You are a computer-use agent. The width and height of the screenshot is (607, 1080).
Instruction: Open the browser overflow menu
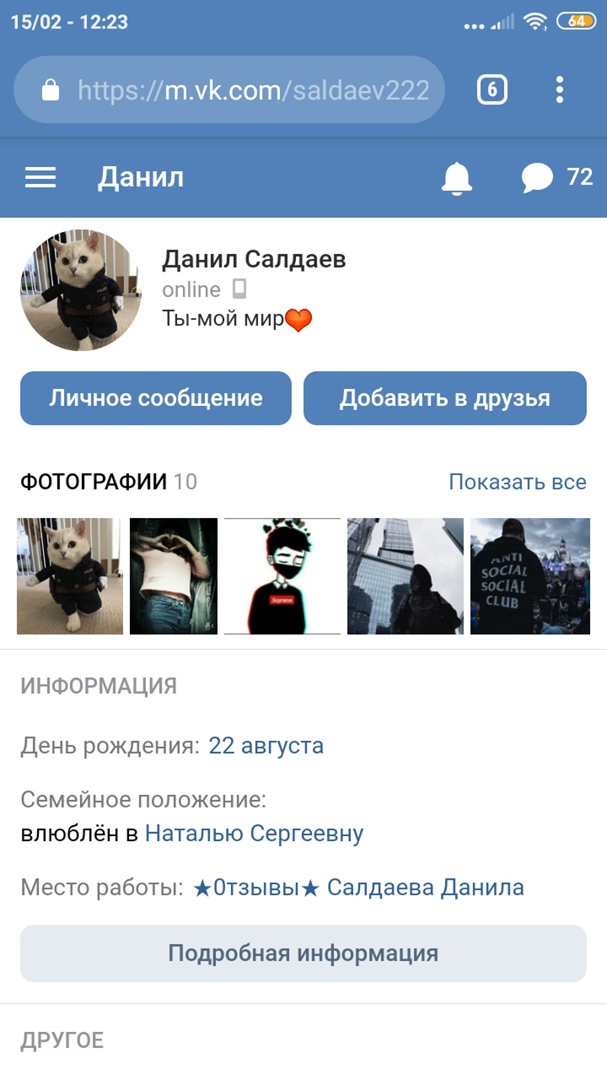[x=560, y=91]
